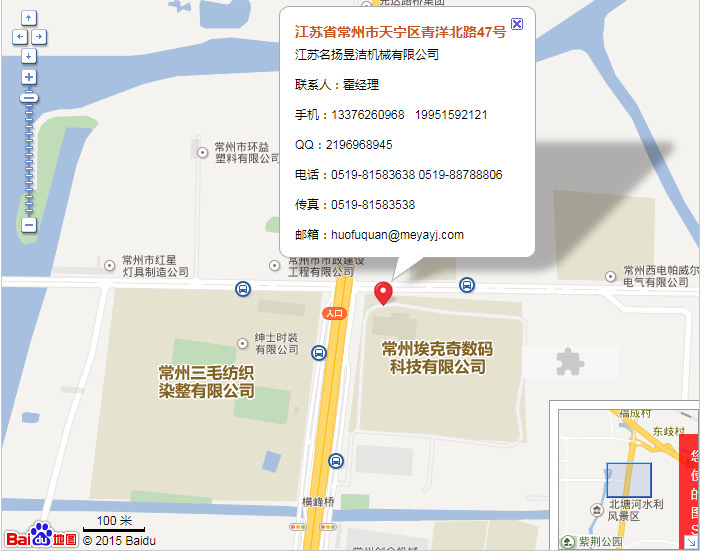Collapse the overview mini map

pyautogui.click(x=691, y=541)
